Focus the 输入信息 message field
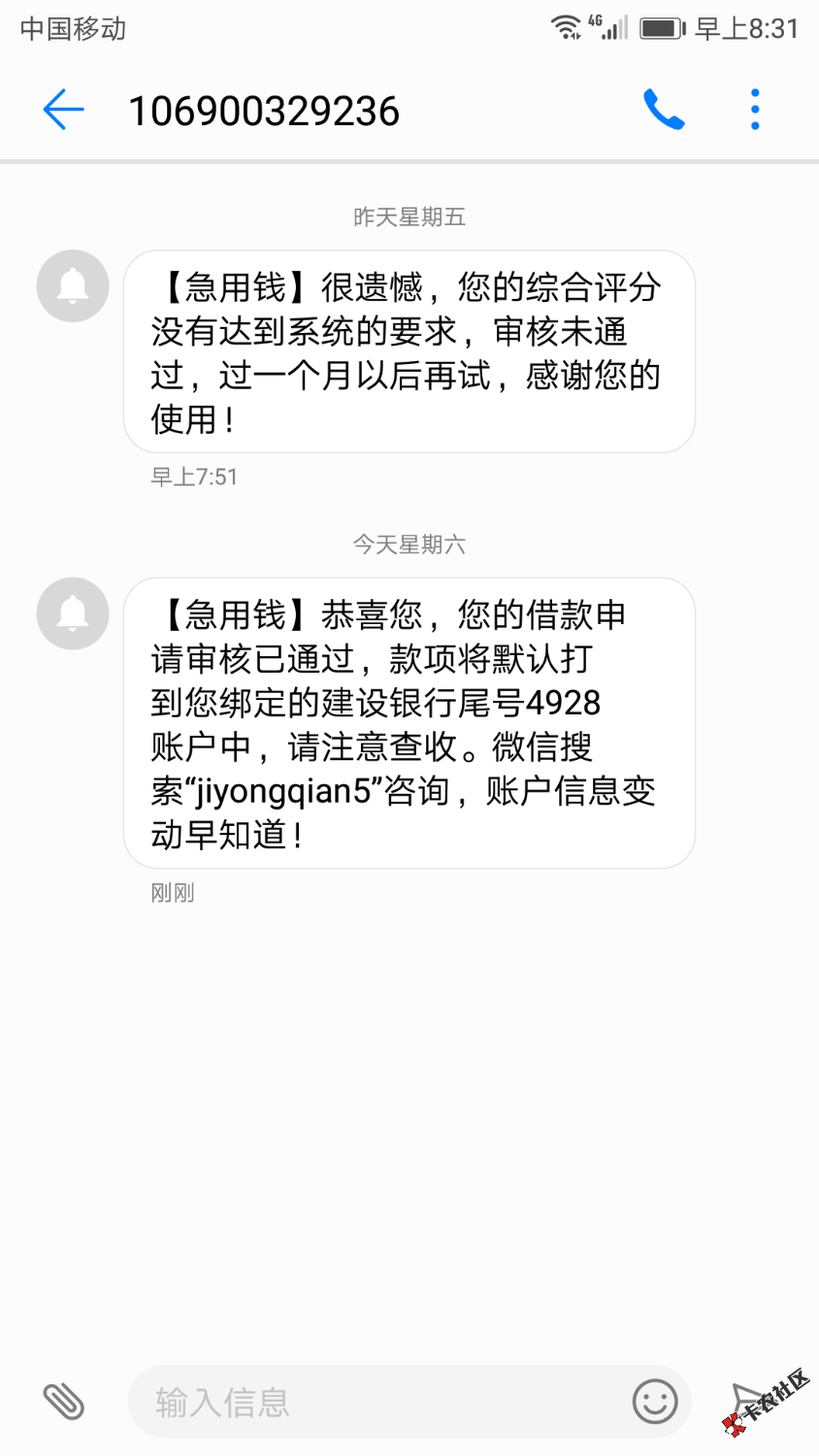Screen dimensions: 819x1456 click(378, 1402)
